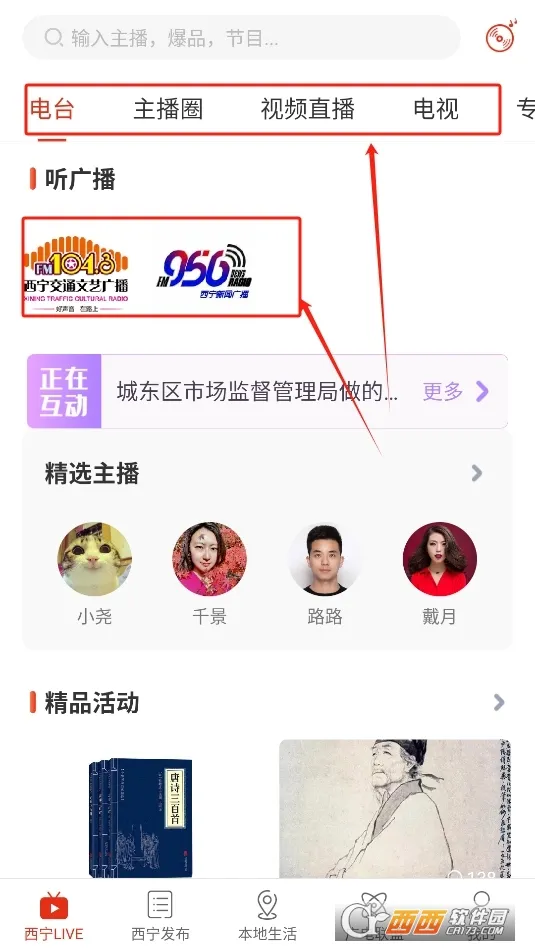Screen dimensions: 535x951
Task: Open the ancient poet painting activity card
Action: [x=395, y=808]
